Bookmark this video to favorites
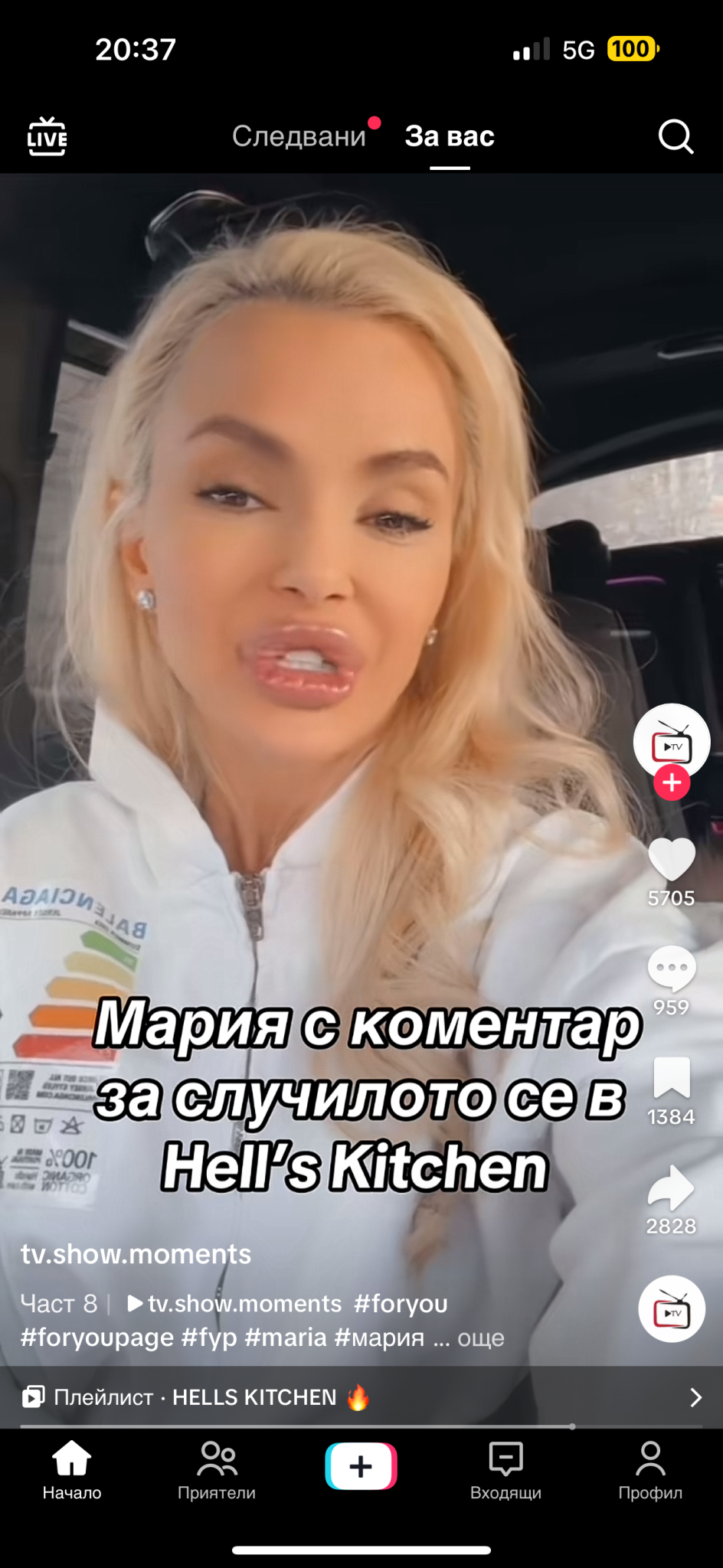The image size is (723, 1568). tap(672, 1078)
